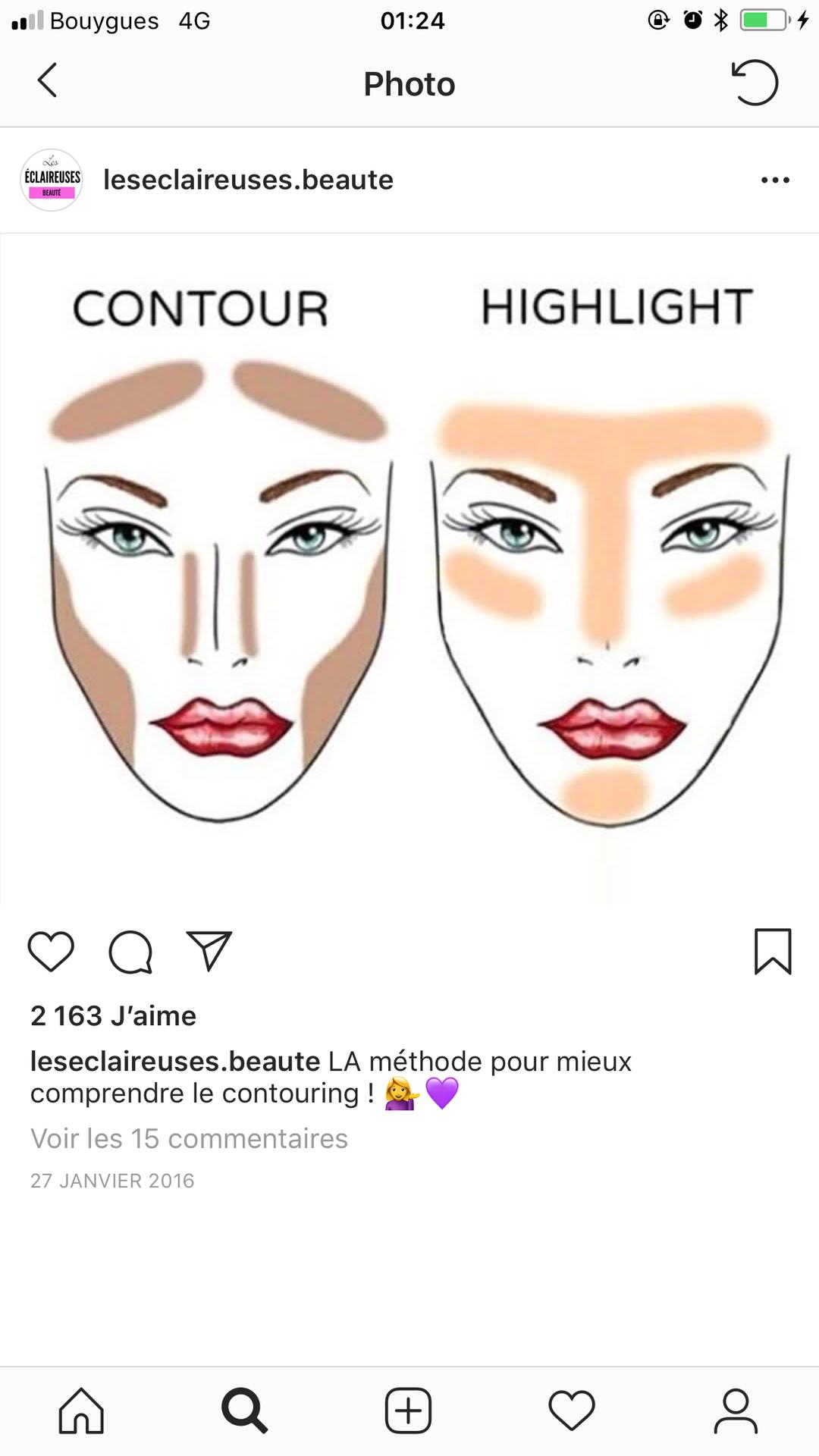
Task: Open the comment bubble icon
Action: click(x=130, y=951)
